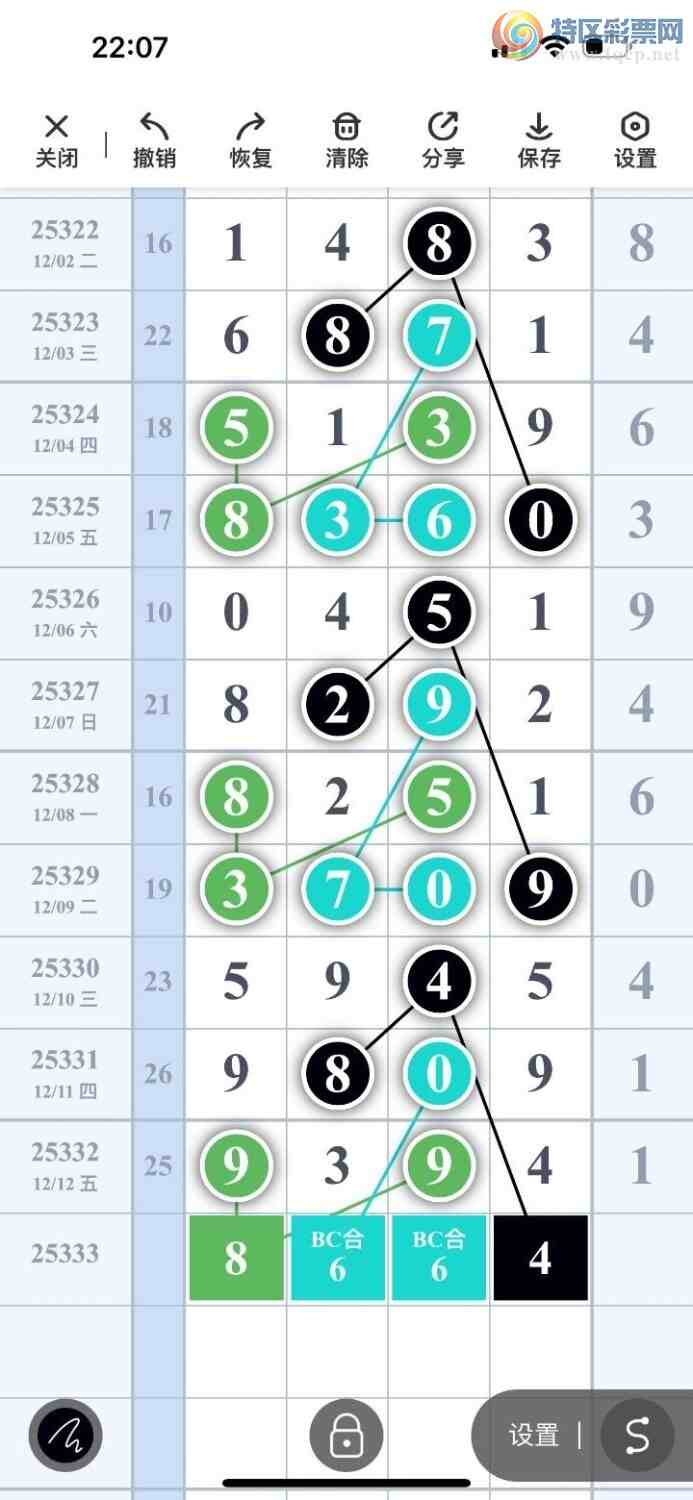The height and width of the screenshot is (1500, 693).
Task: Redo the undone action
Action: click(x=250, y=140)
